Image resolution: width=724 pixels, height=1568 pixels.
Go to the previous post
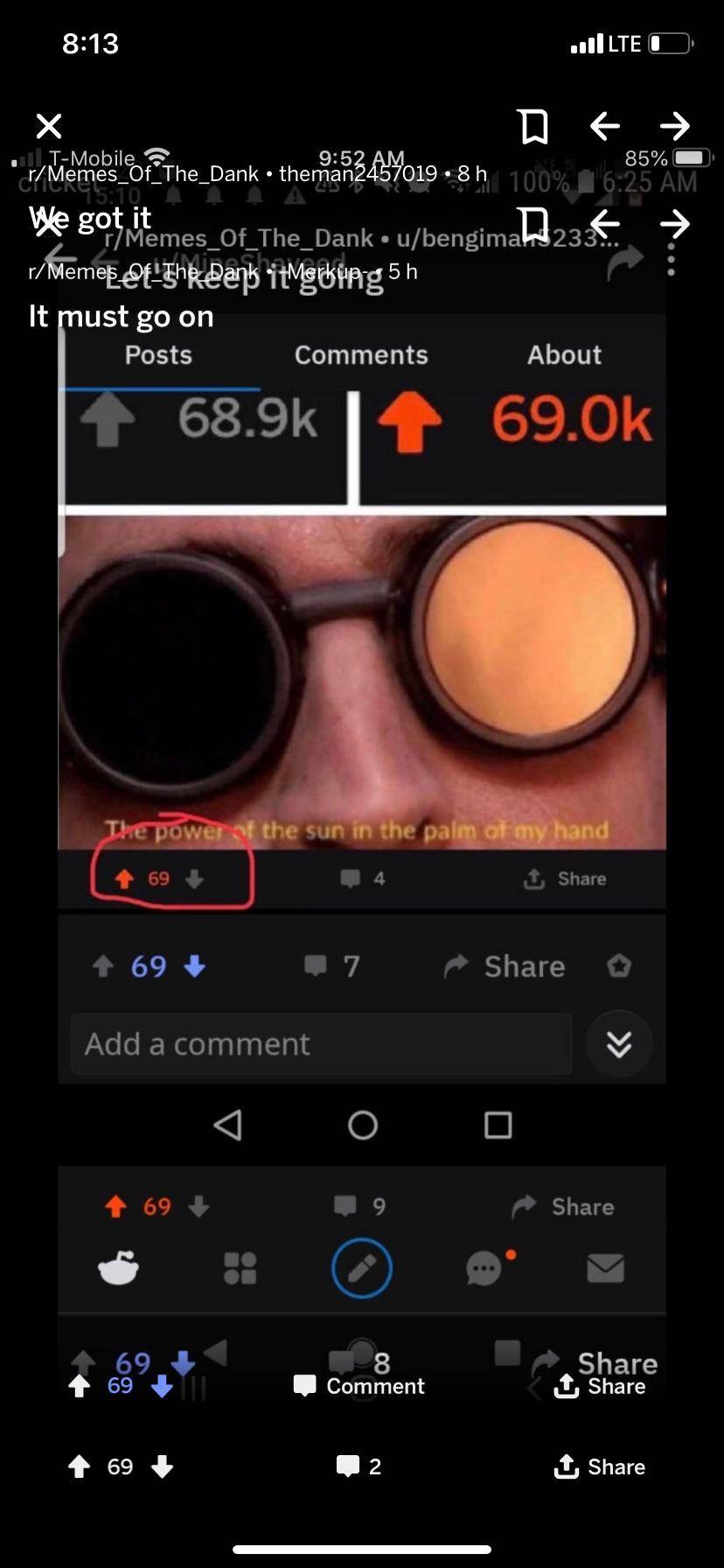point(605,126)
